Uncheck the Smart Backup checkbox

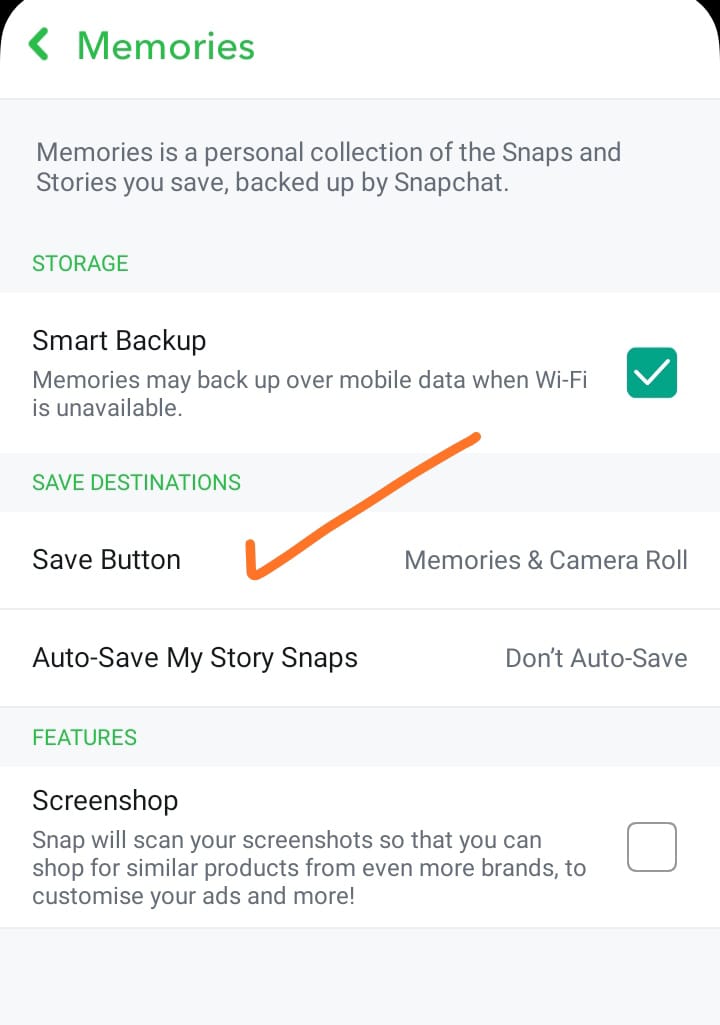point(651,373)
